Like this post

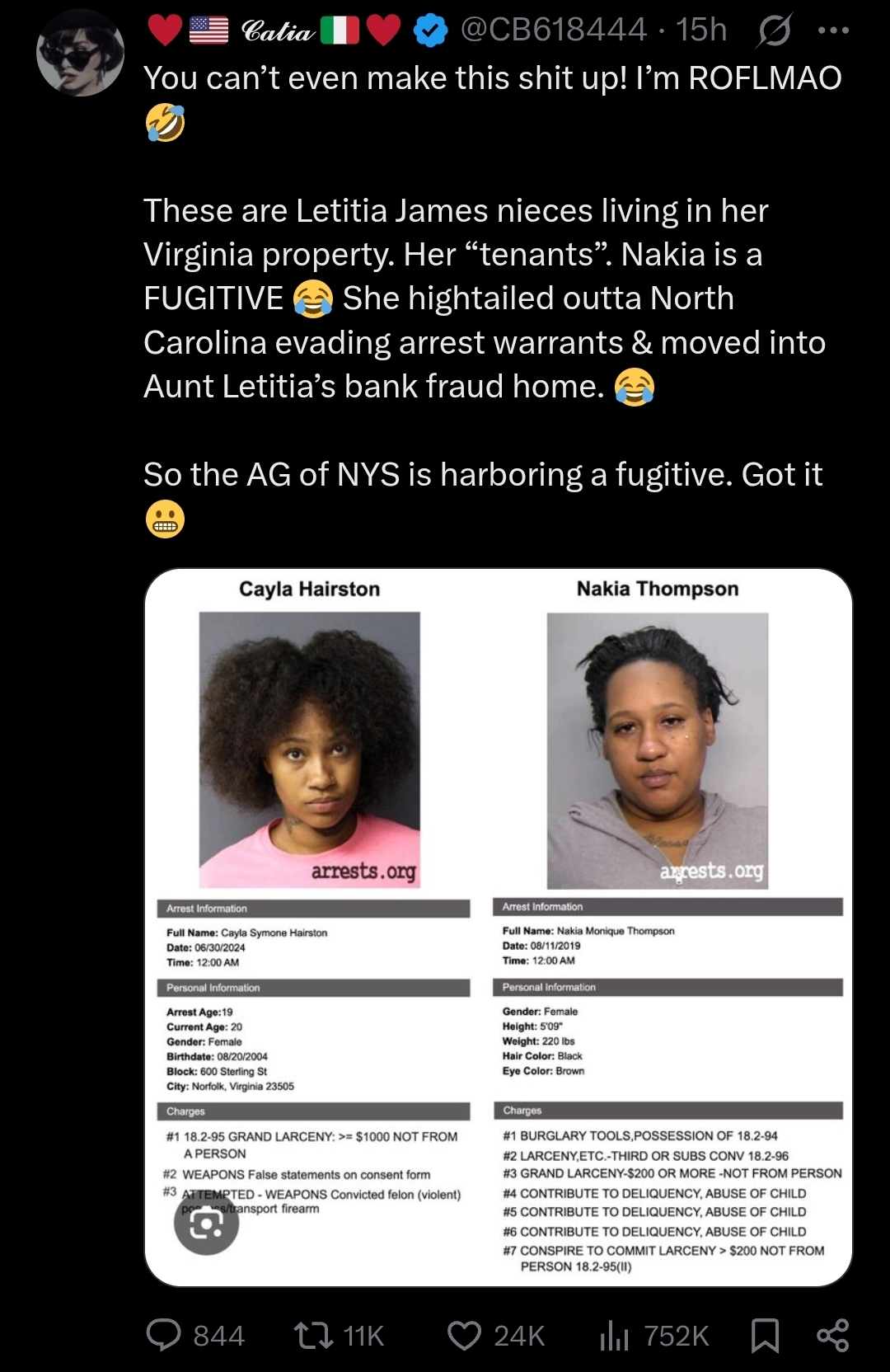tap(464, 1335)
